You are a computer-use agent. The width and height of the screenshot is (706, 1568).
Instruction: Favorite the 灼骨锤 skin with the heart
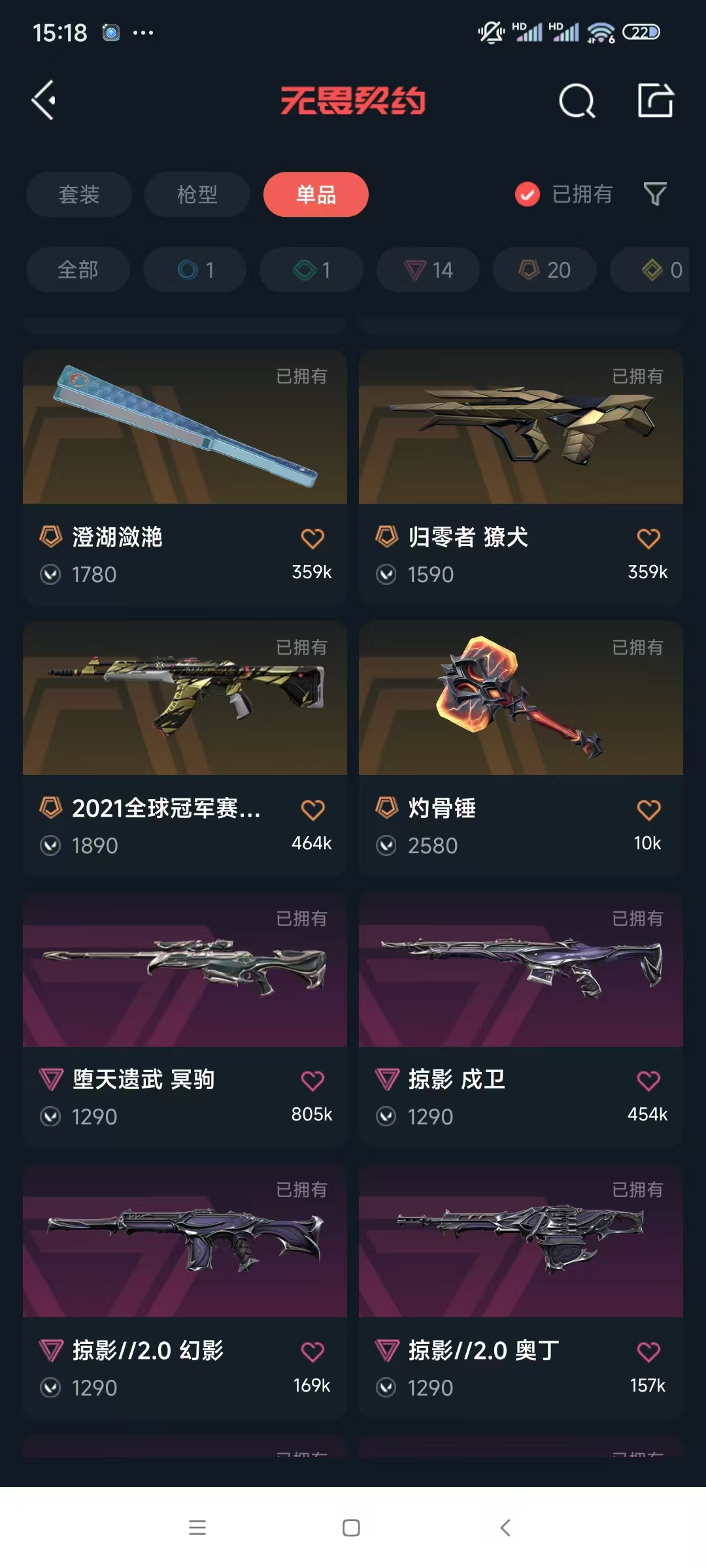(648, 810)
